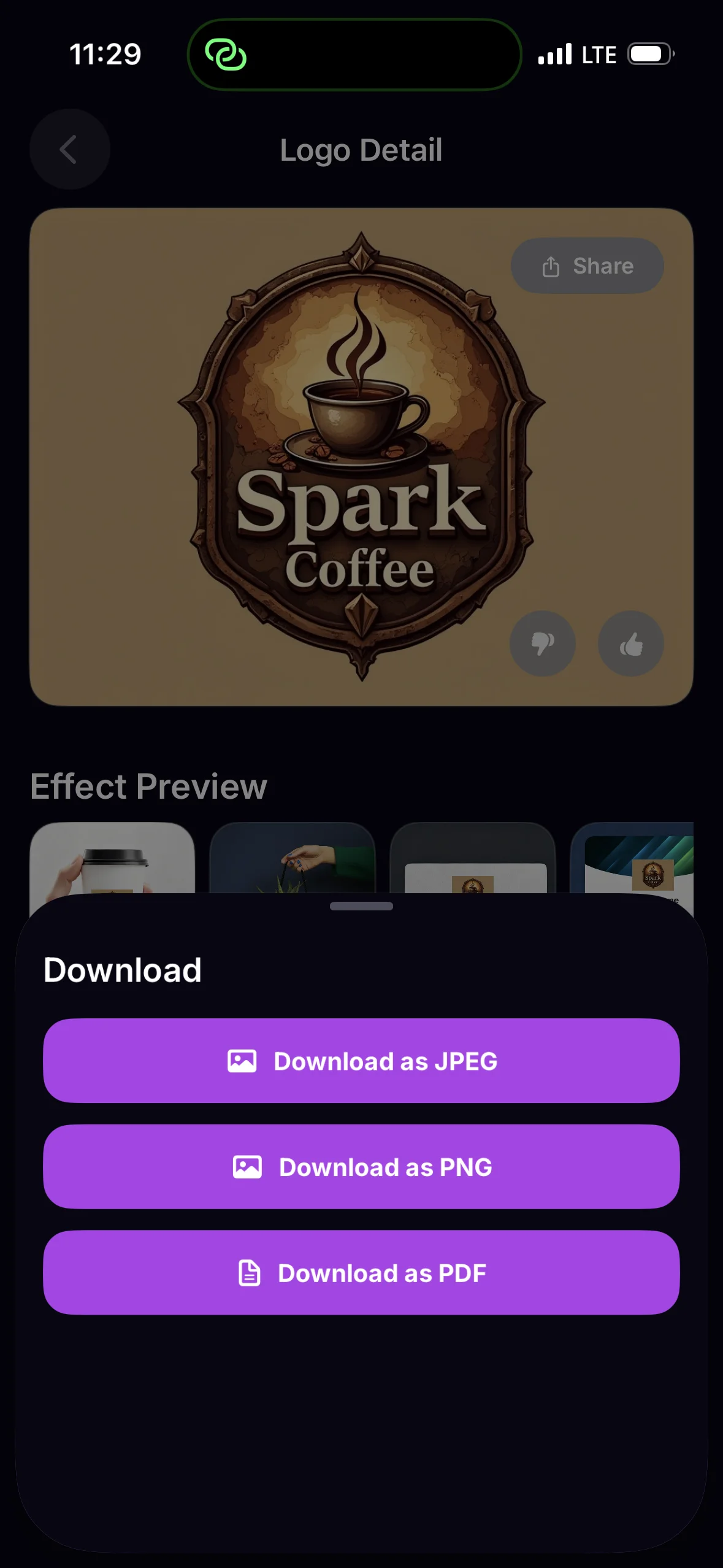Give the logo a thumbs up

pyautogui.click(x=630, y=643)
